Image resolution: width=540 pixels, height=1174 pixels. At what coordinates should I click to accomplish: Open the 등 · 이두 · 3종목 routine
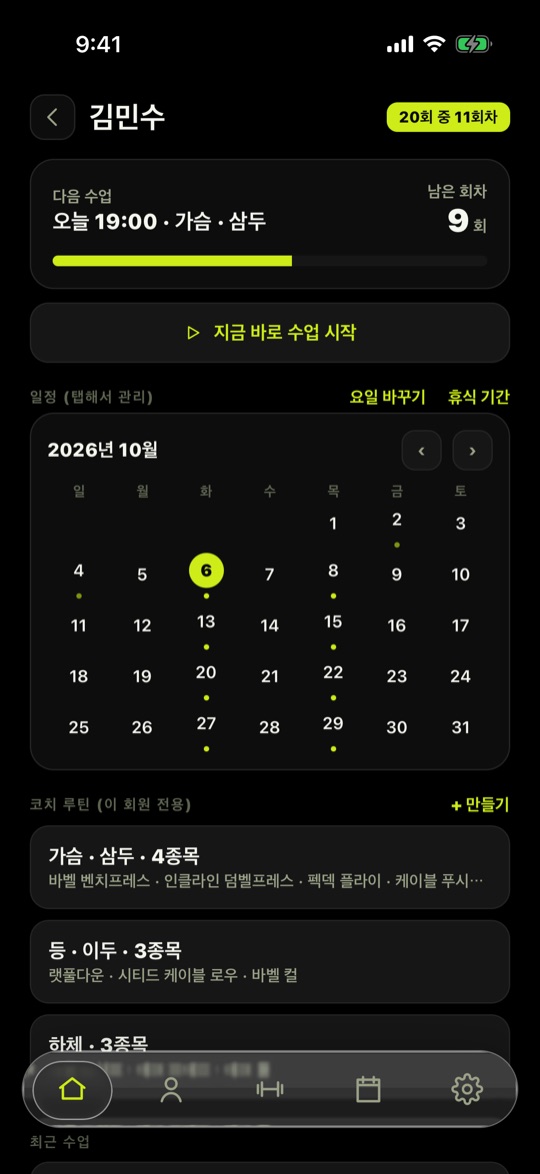(x=270, y=961)
